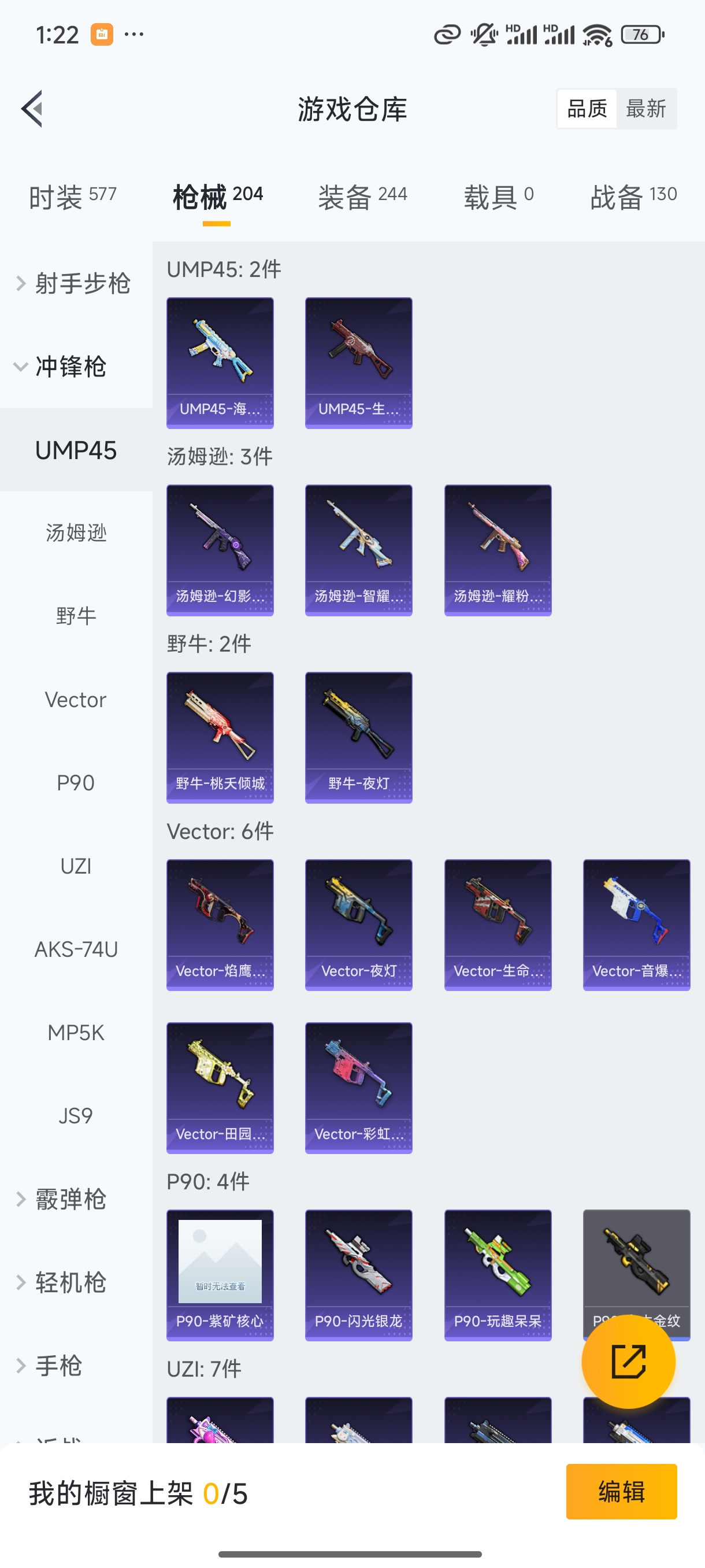Sort warehouse by 品质

pyautogui.click(x=587, y=109)
